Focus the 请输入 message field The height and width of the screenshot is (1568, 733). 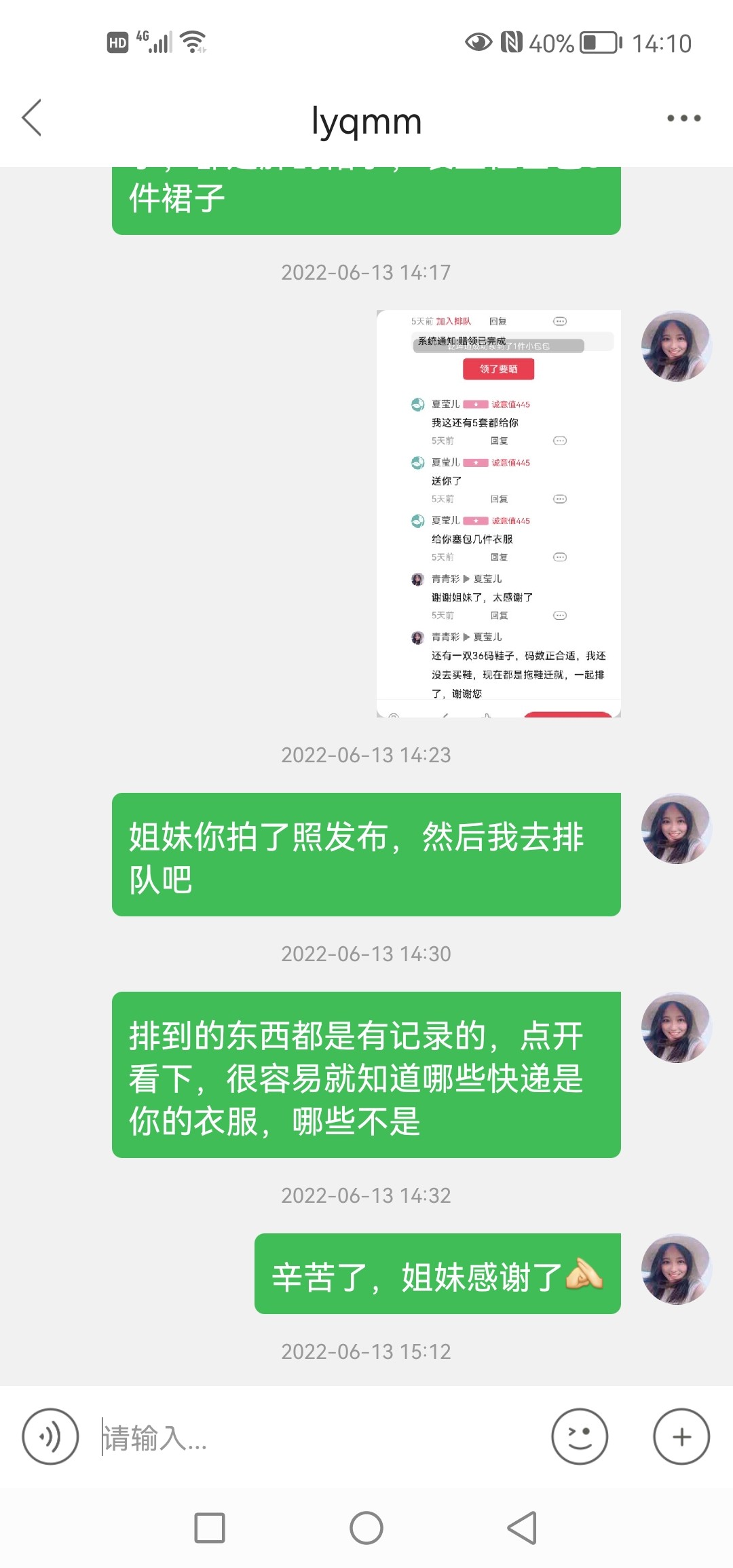click(x=319, y=1438)
